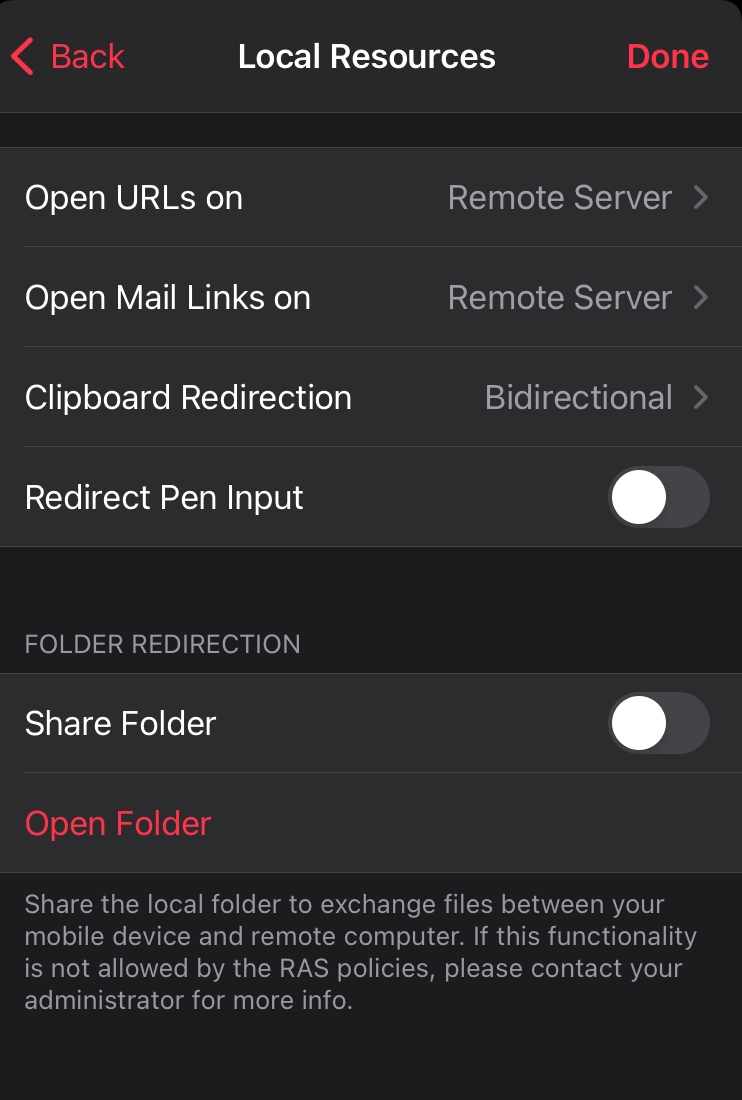This screenshot has height=1100, width=742.
Task: Open the Open URLs on setting
Action: (370, 198)
